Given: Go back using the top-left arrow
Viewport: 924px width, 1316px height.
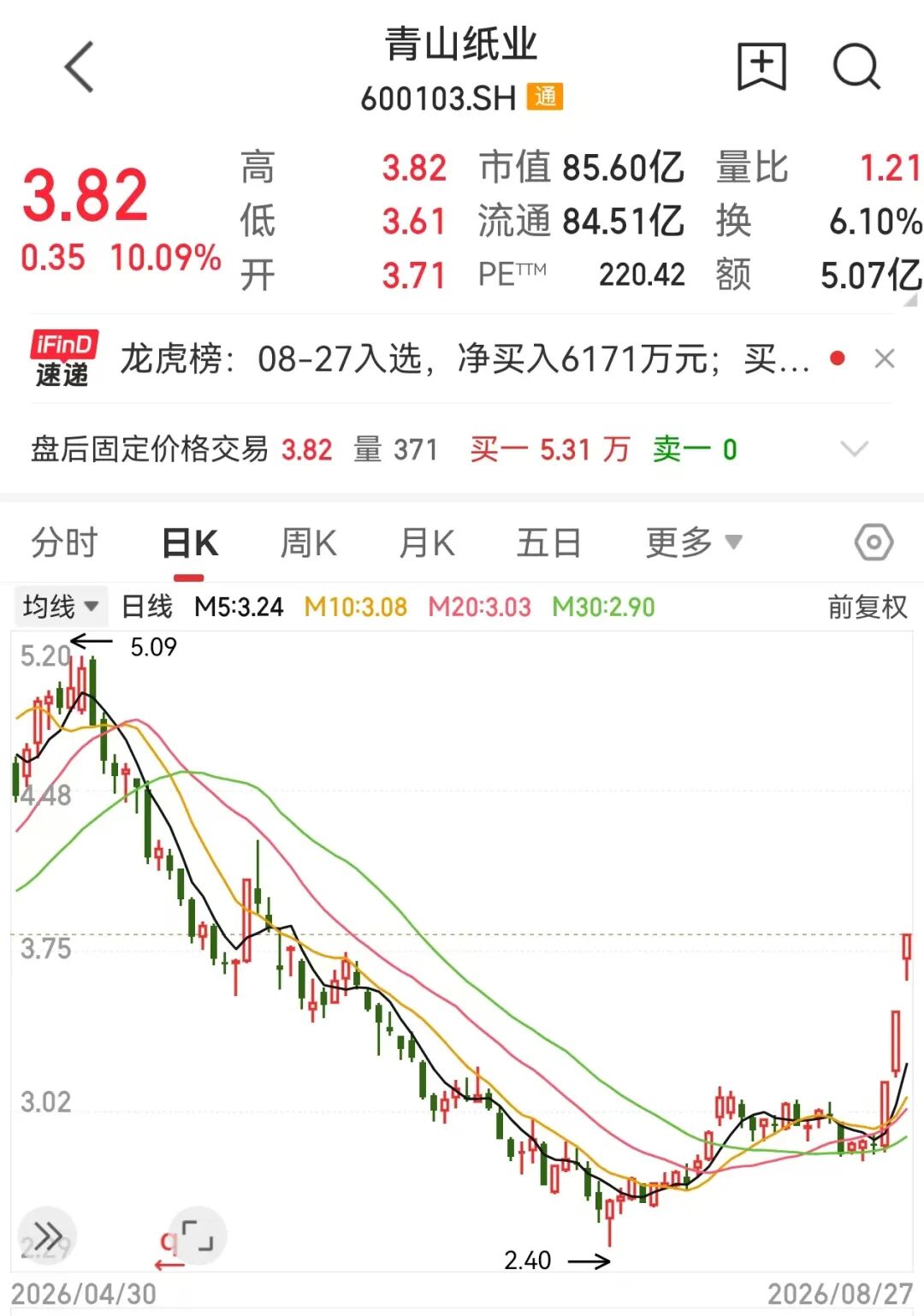Looking at the screenshot, I should point(80,67).
